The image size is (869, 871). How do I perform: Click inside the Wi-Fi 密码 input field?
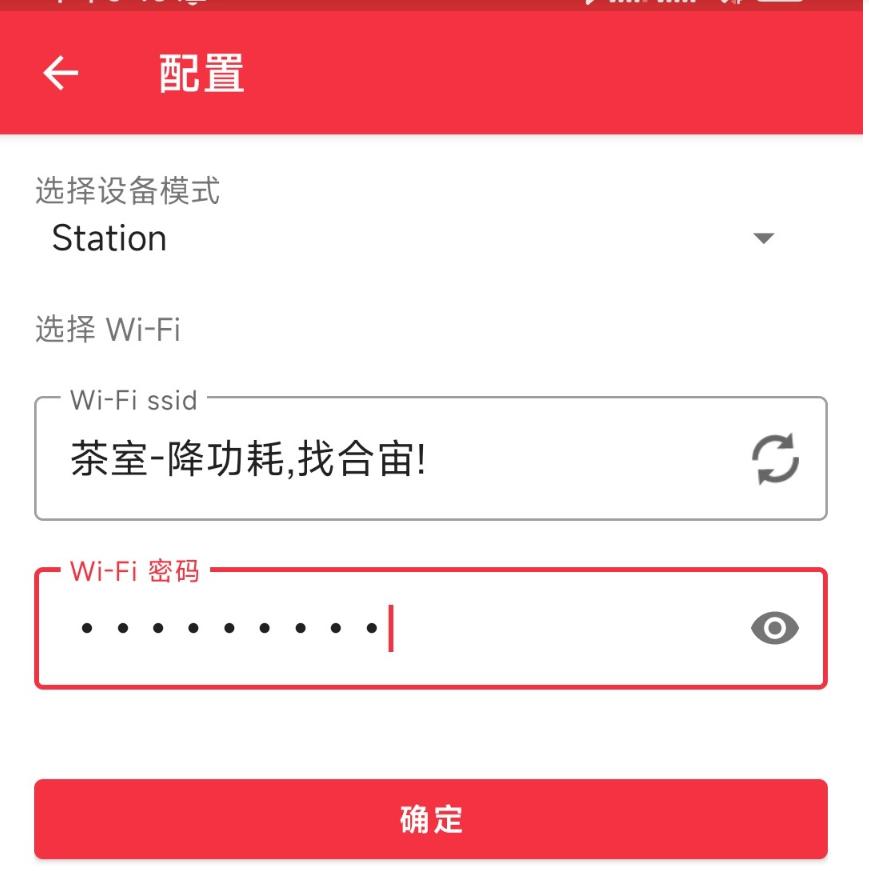[400, 626]
